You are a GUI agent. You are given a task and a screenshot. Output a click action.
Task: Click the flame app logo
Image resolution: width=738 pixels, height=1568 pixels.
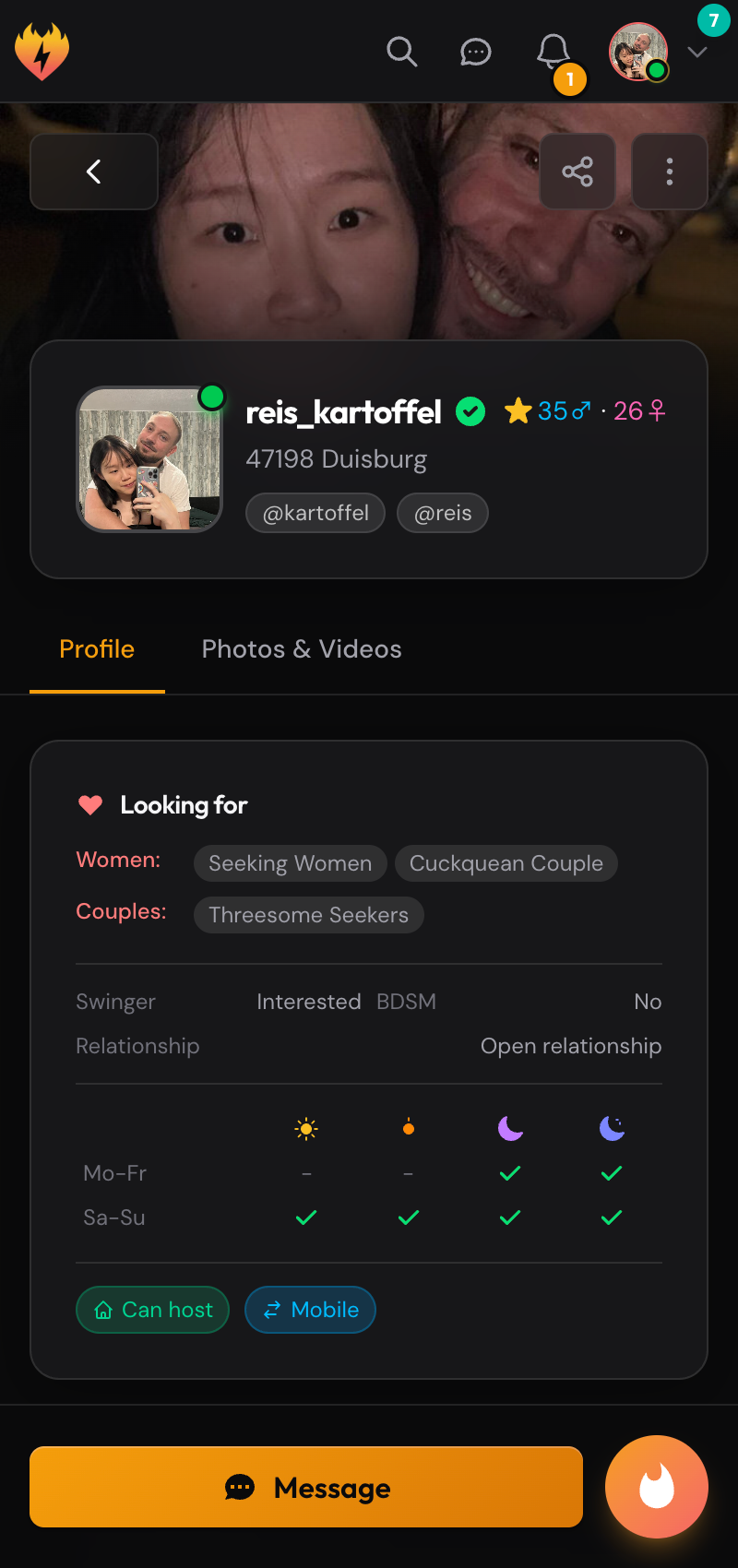pos(42,52)
